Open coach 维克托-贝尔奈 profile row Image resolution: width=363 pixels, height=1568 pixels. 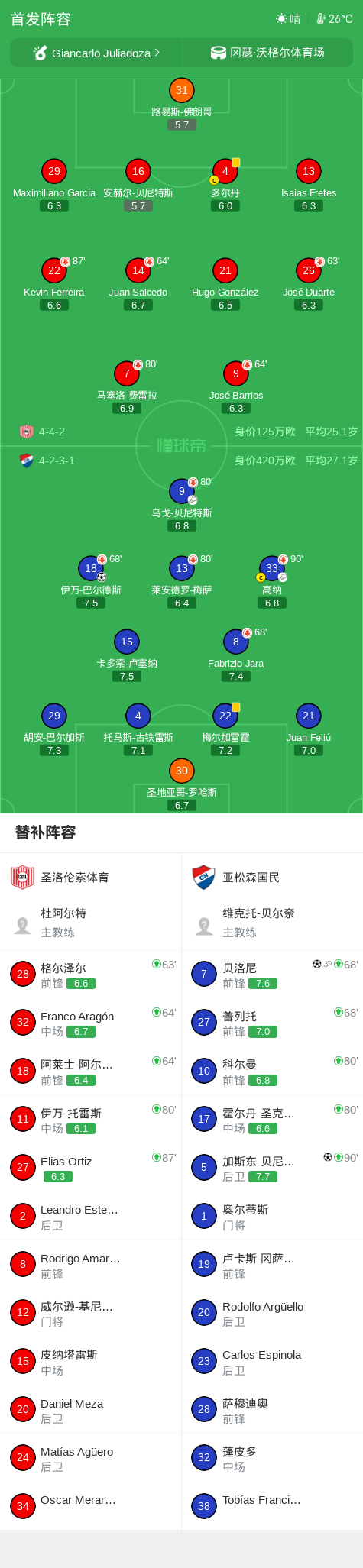point(272,923)
